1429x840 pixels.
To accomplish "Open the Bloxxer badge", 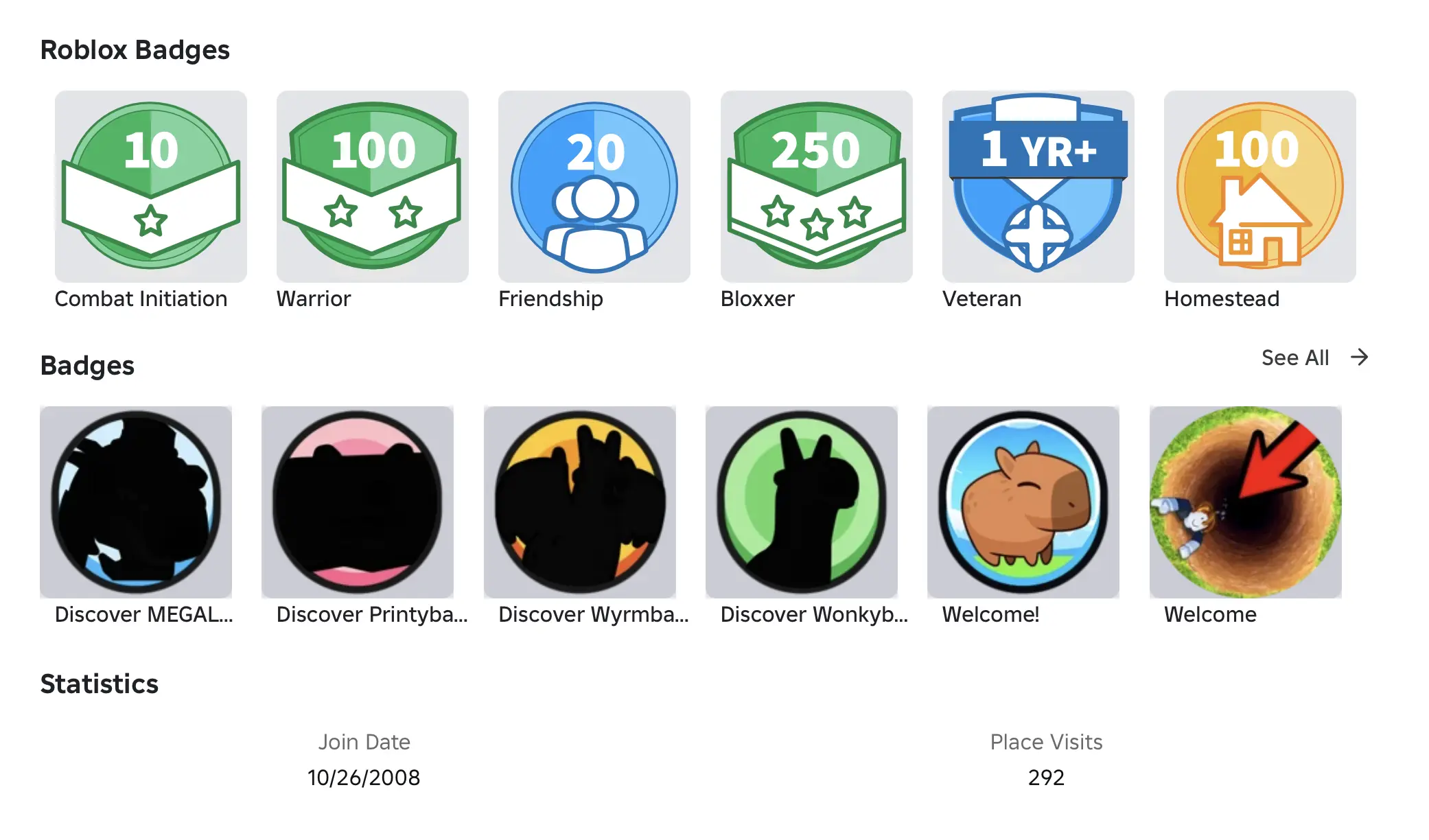I will pyautogui.click(x=816, y=186).
